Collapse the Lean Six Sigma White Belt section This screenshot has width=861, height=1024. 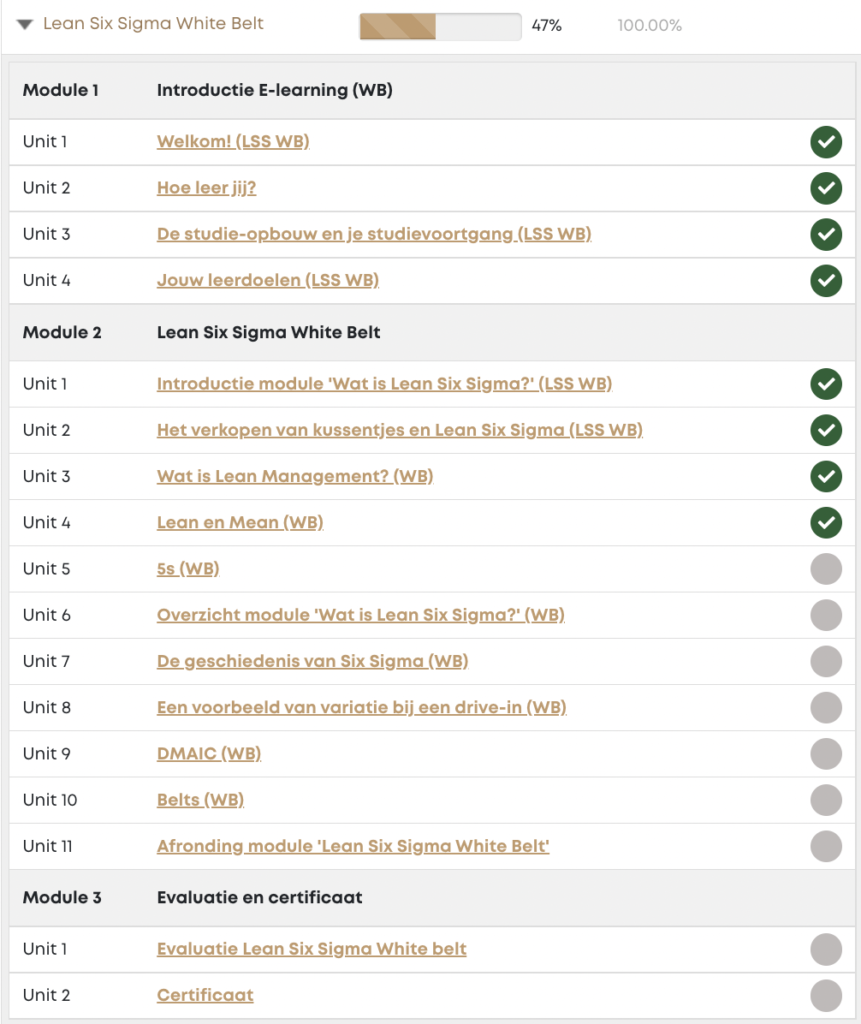25,24
